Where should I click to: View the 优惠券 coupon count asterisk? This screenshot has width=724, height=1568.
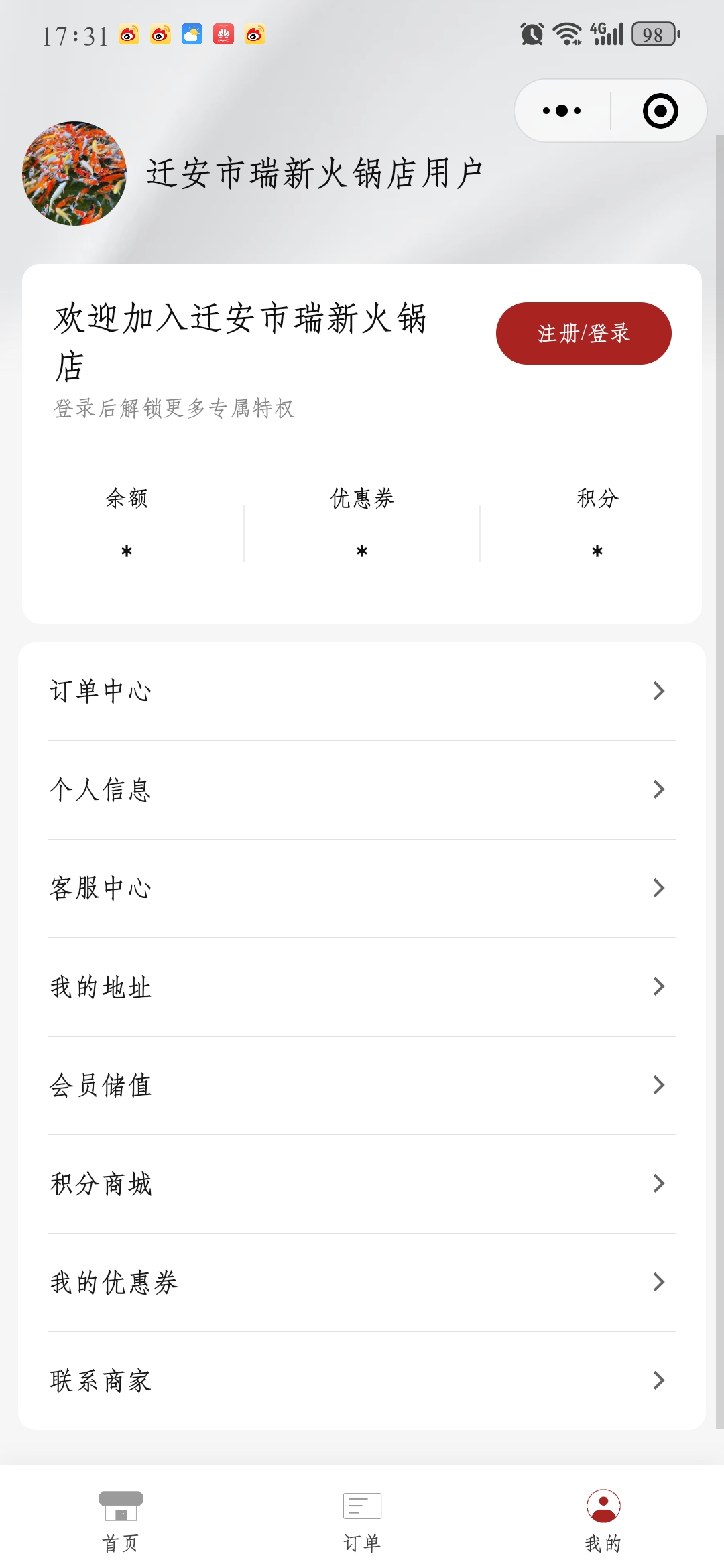pyautogui.click(x=361, y=551)
